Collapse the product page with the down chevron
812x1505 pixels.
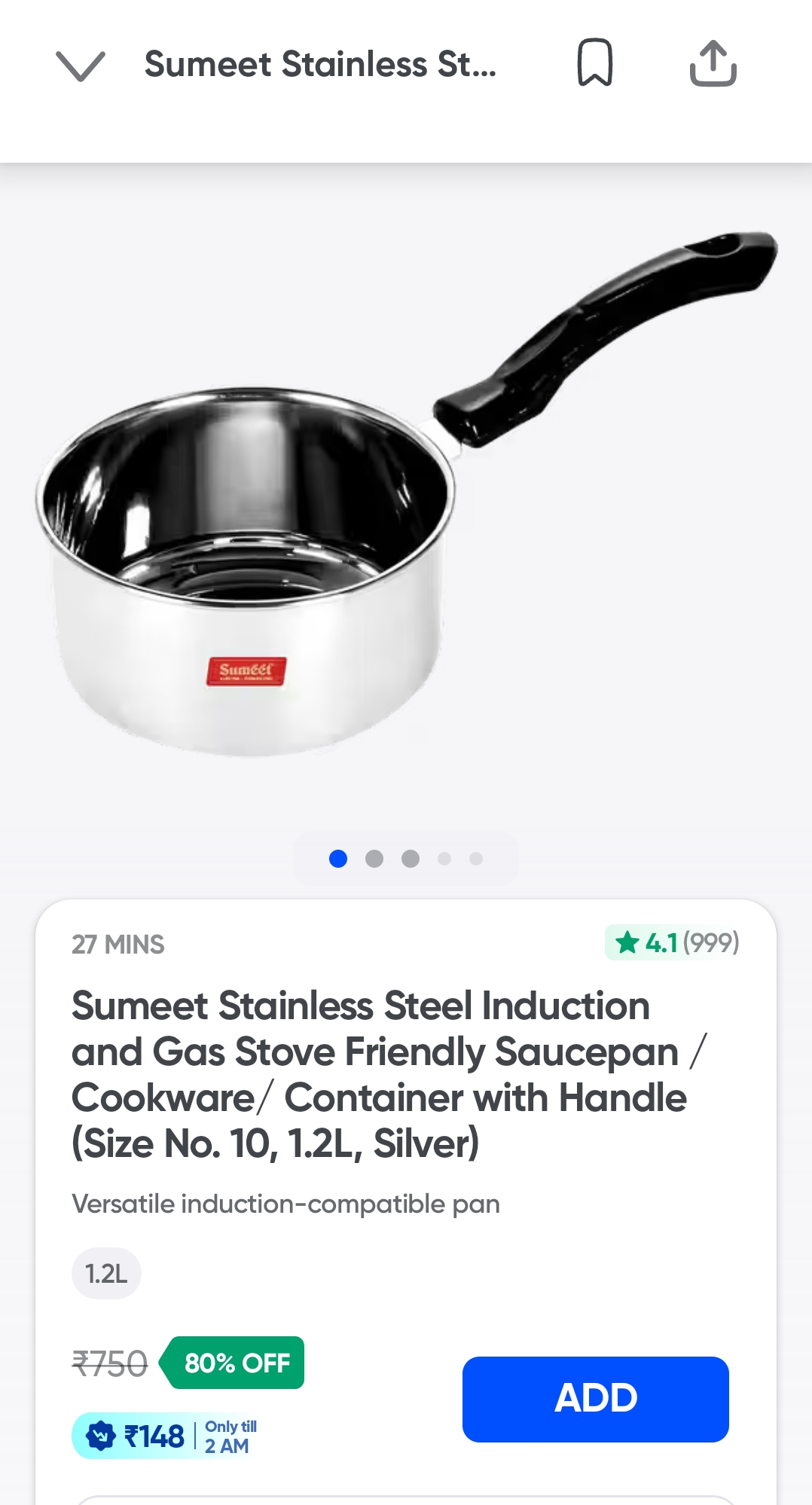pyautogui.click(x=80, y=65)
